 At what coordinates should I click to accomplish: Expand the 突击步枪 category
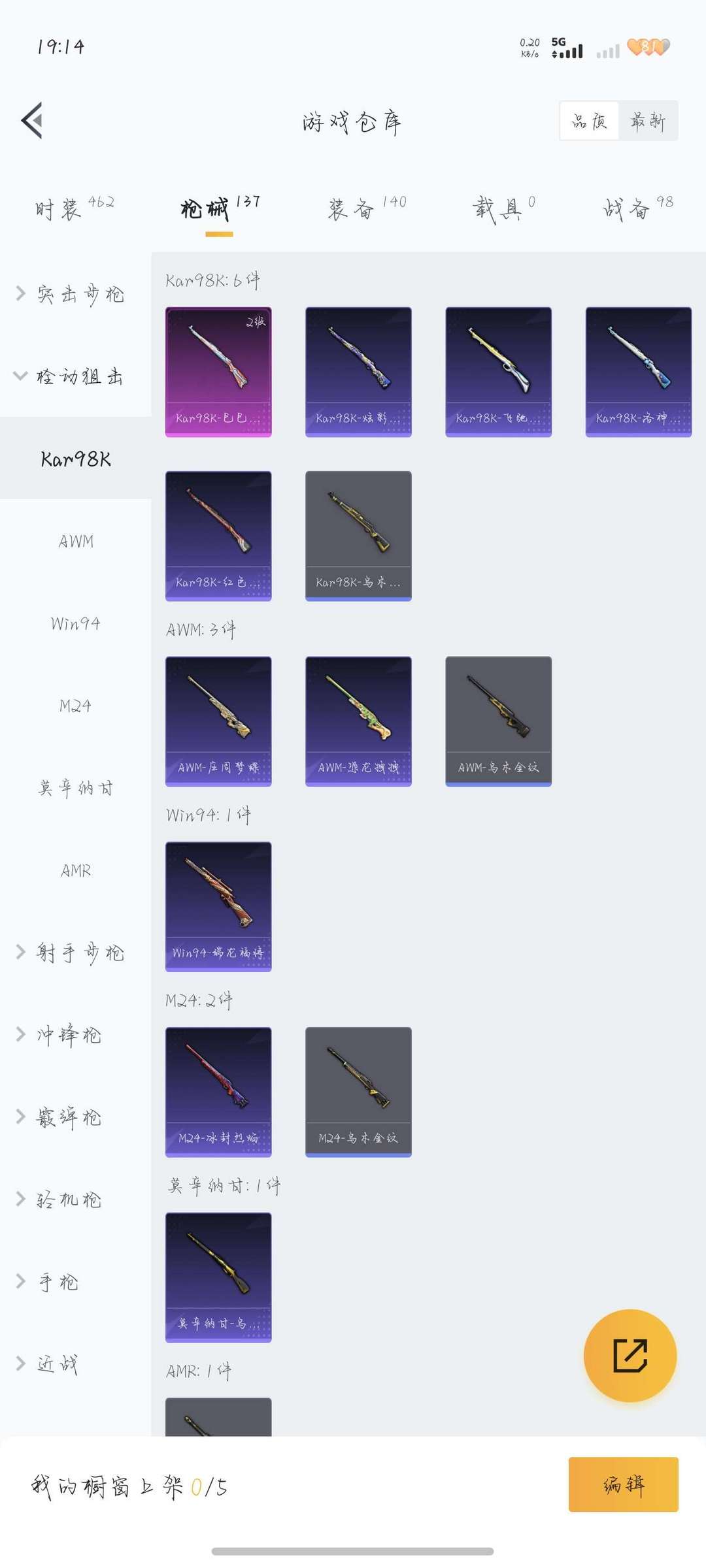(71, 294)
